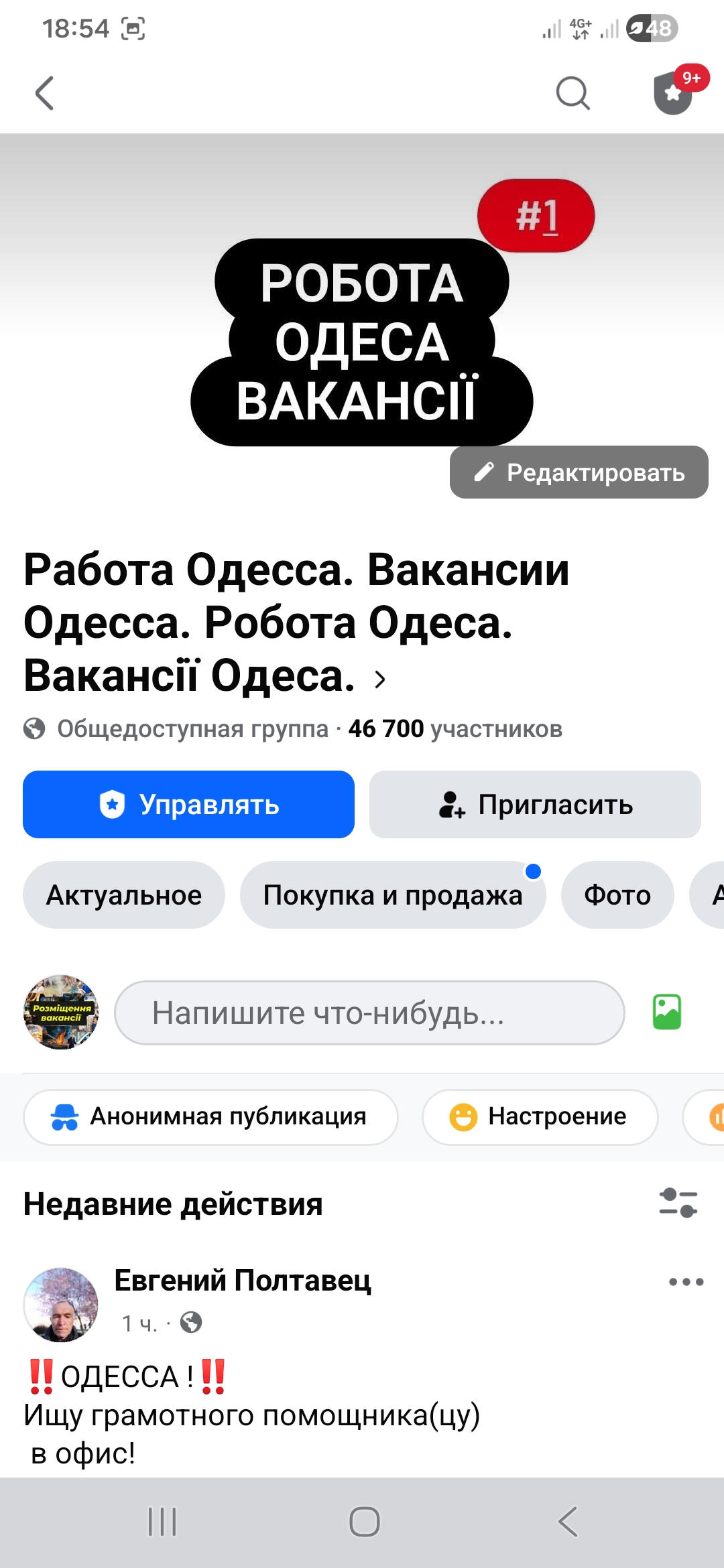Select the Актуальное filter chip
724x1568 pixels.
pyautogui.click(x=123, y=895)
